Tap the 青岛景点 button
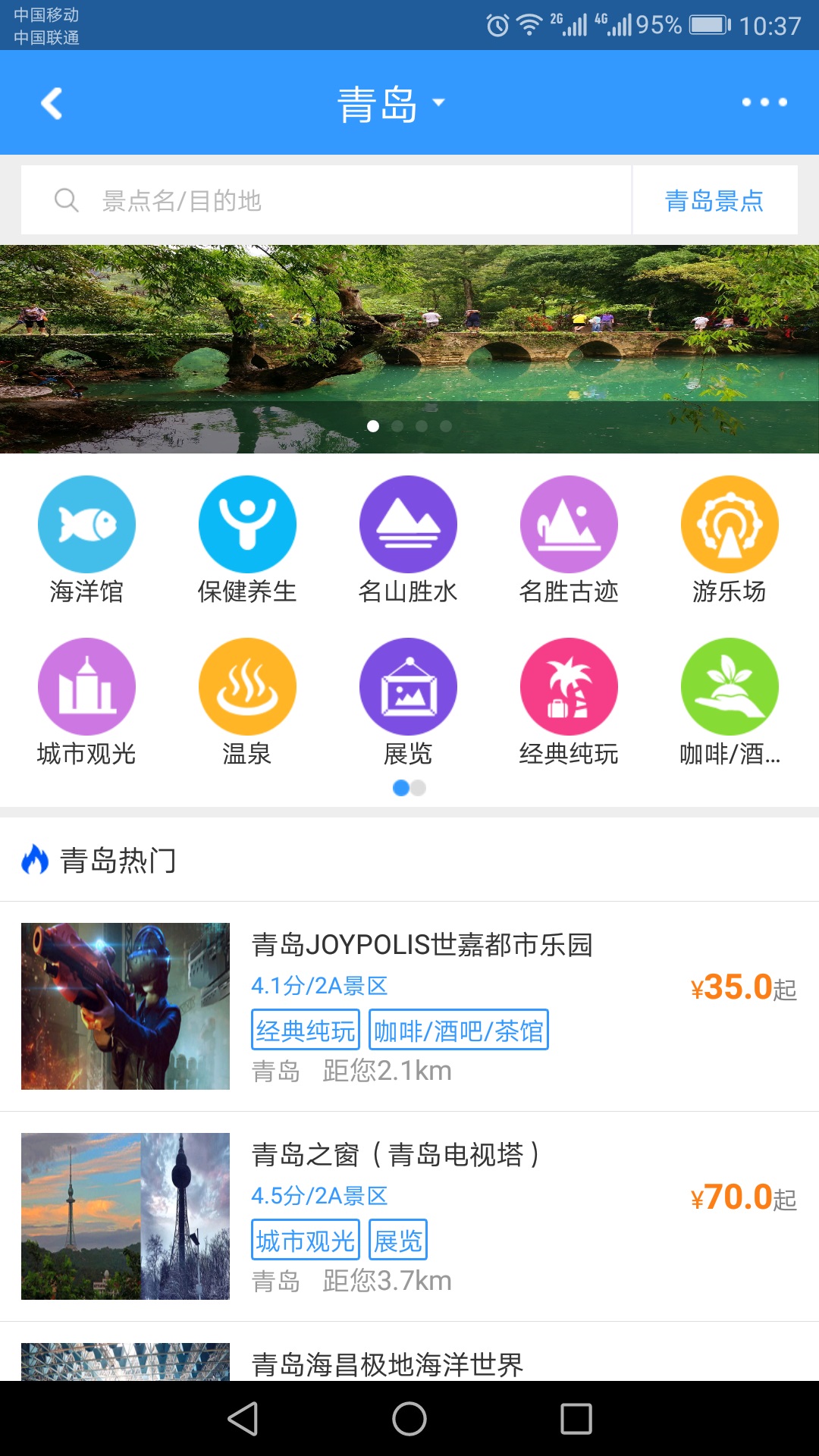Screen dimensions: 819x1456 click(715, 200)
